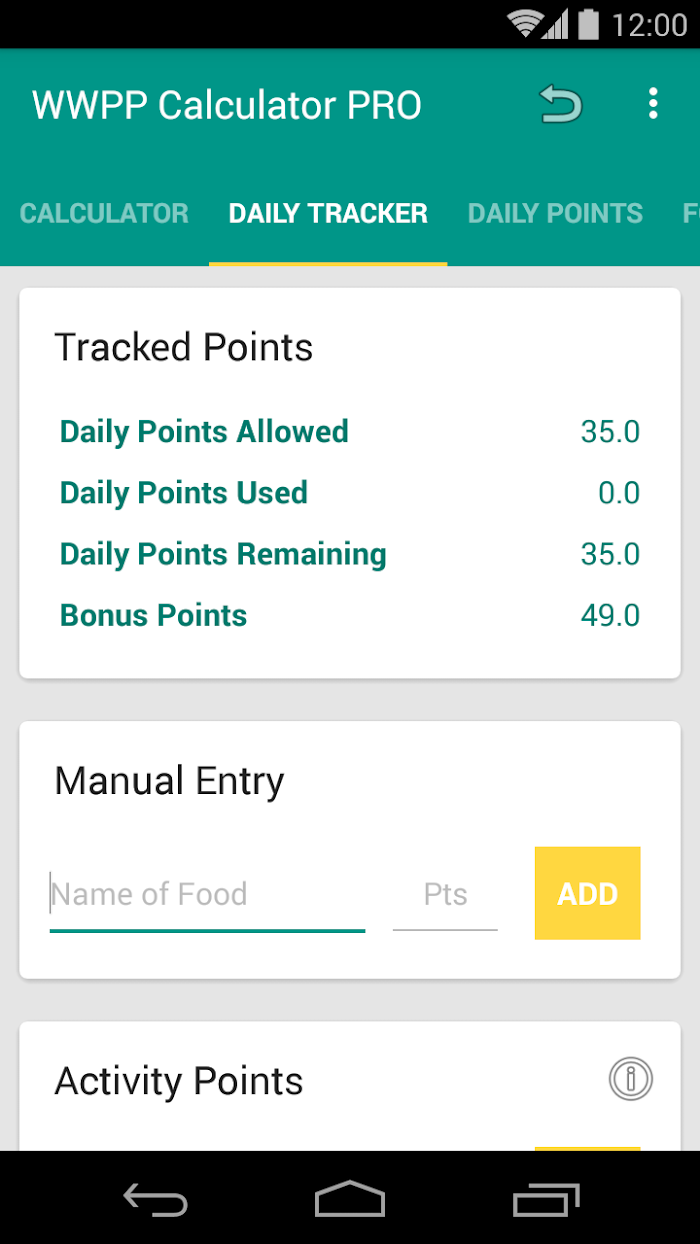Switch to the Calculator tab

pyautogui.click(x=104, y=213)
